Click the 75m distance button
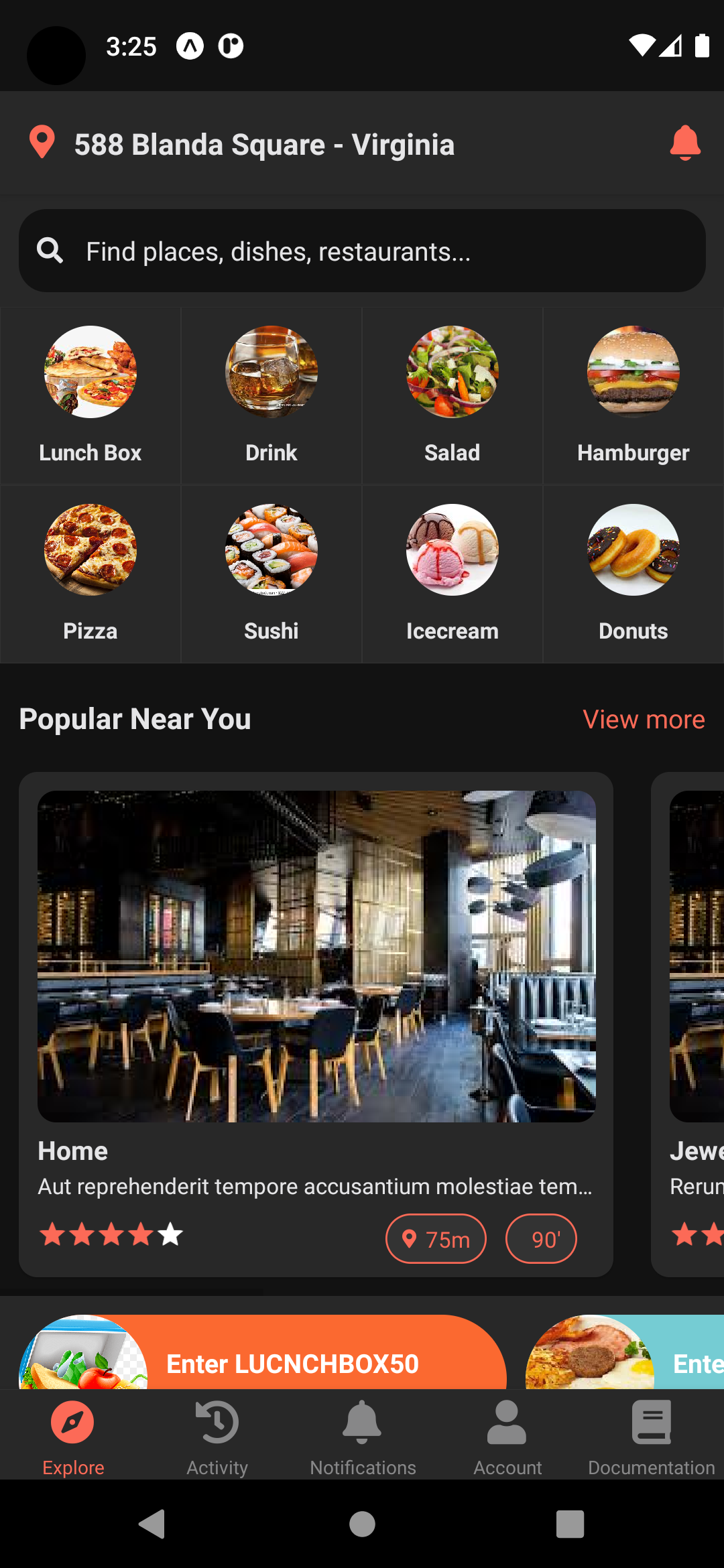The height and width of the screenshot is (1568, 724). 436,1238
